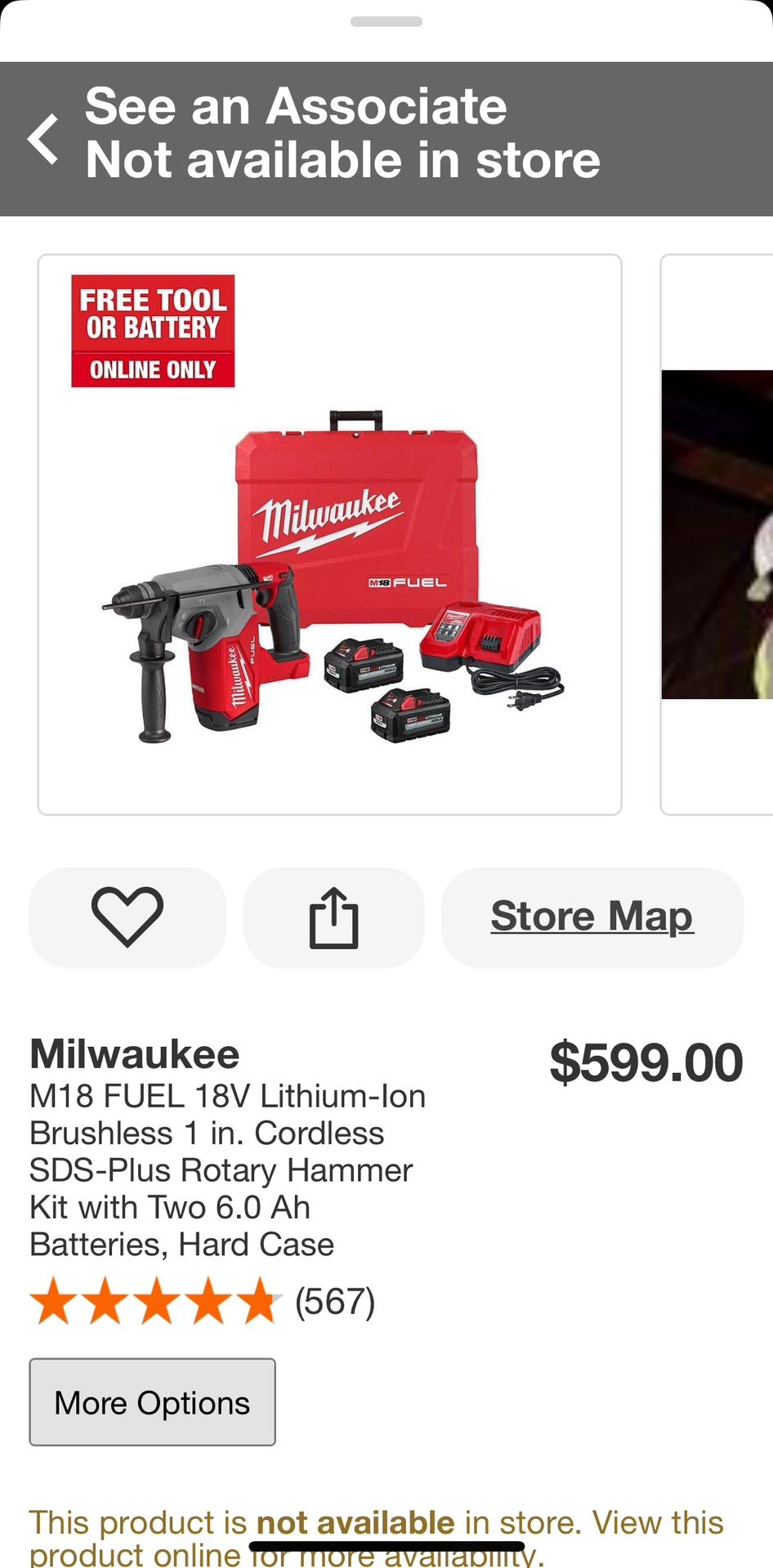Save the rotary hammer to favorites
Screen dimensions: 773x1568
click(x=127, y=917)
